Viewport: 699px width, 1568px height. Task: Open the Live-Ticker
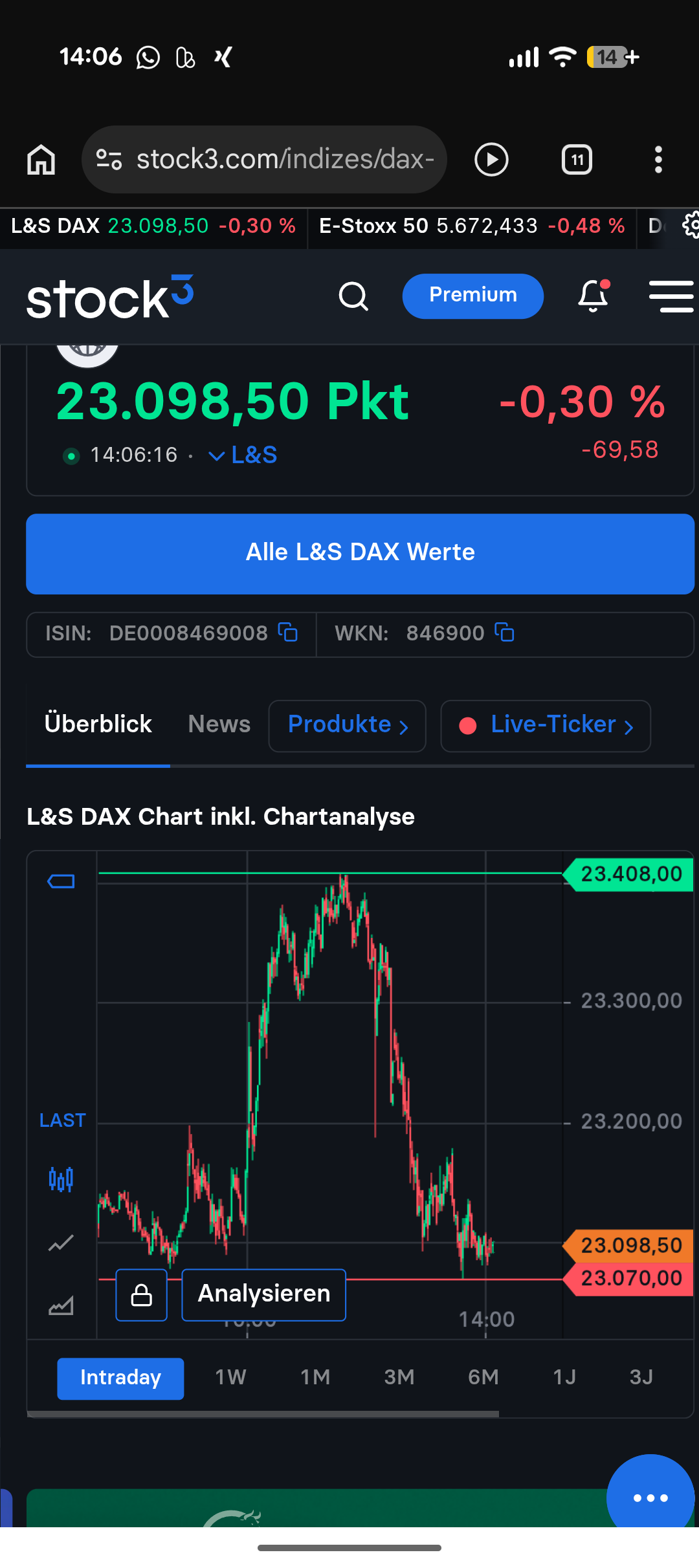point(546,726)
